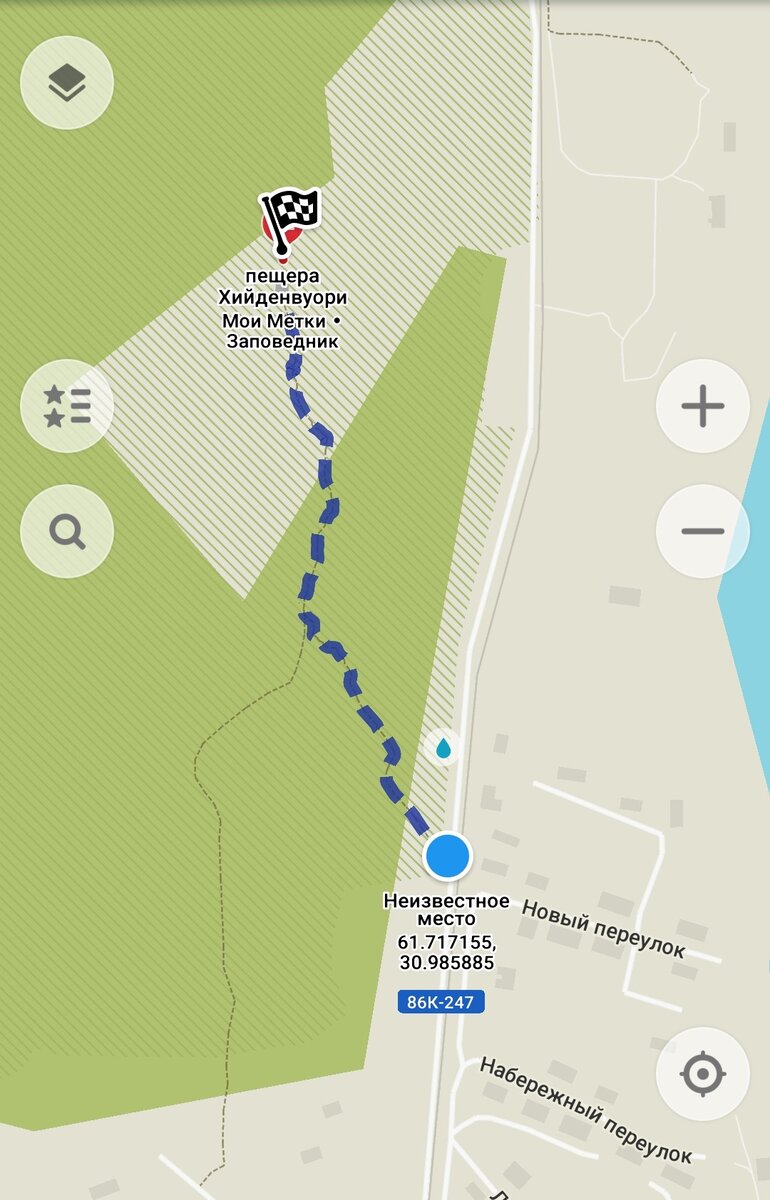
Task: Open the map layers selector
Action: [x=67, y=82]
